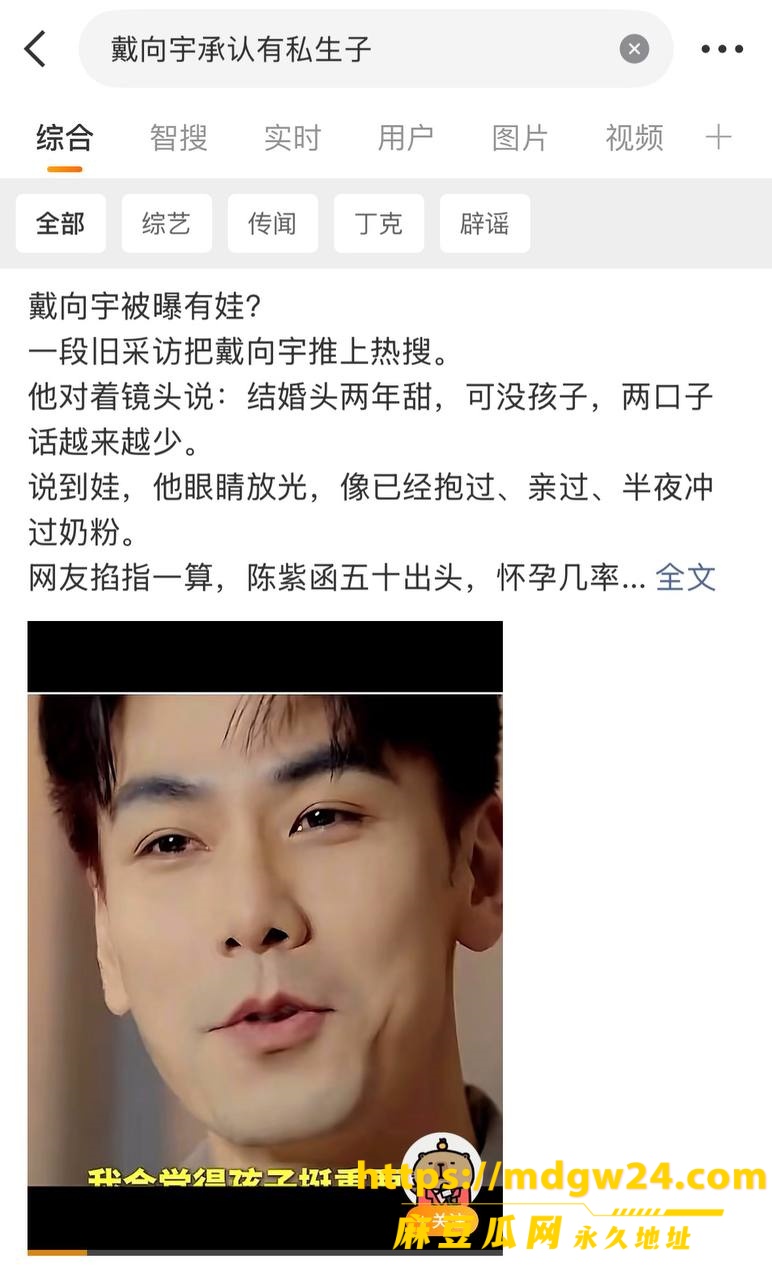Filter results by 传闻
Viewport: 772px width, 1280px height.
[273, 223]
